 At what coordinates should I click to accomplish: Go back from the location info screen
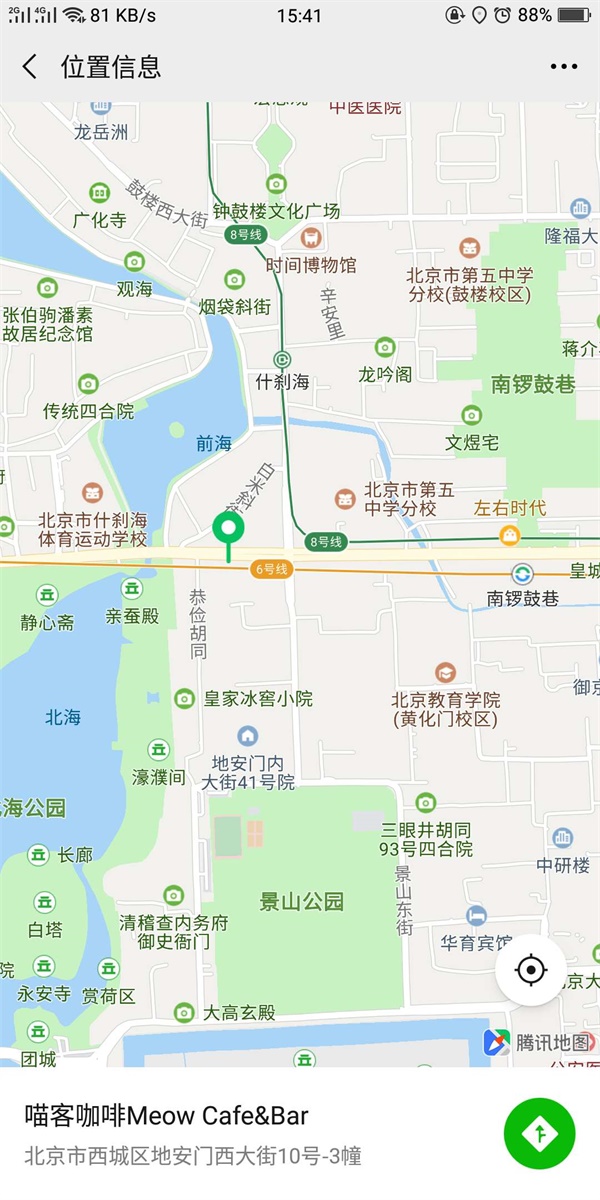[x=30, y=67]
